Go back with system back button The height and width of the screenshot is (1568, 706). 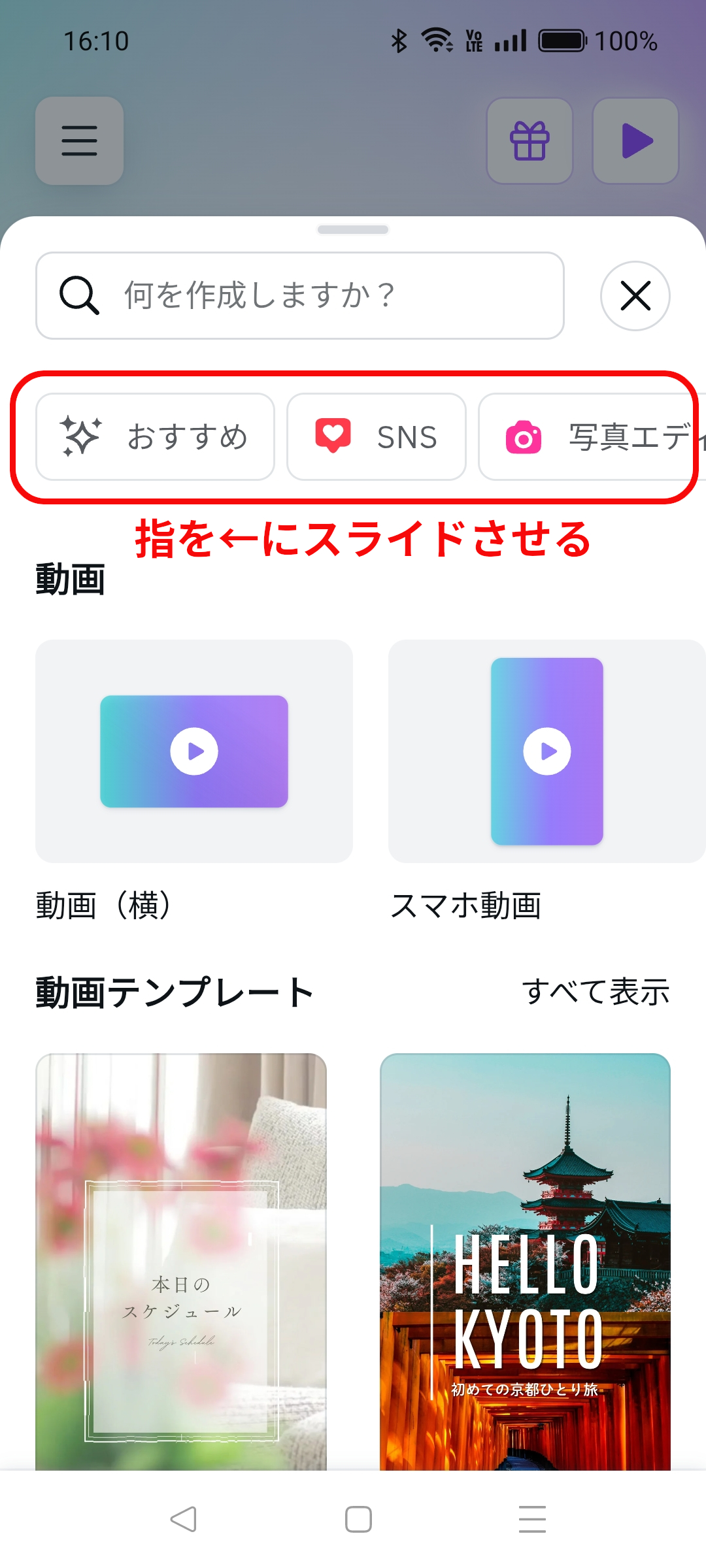pos(184,1519)
